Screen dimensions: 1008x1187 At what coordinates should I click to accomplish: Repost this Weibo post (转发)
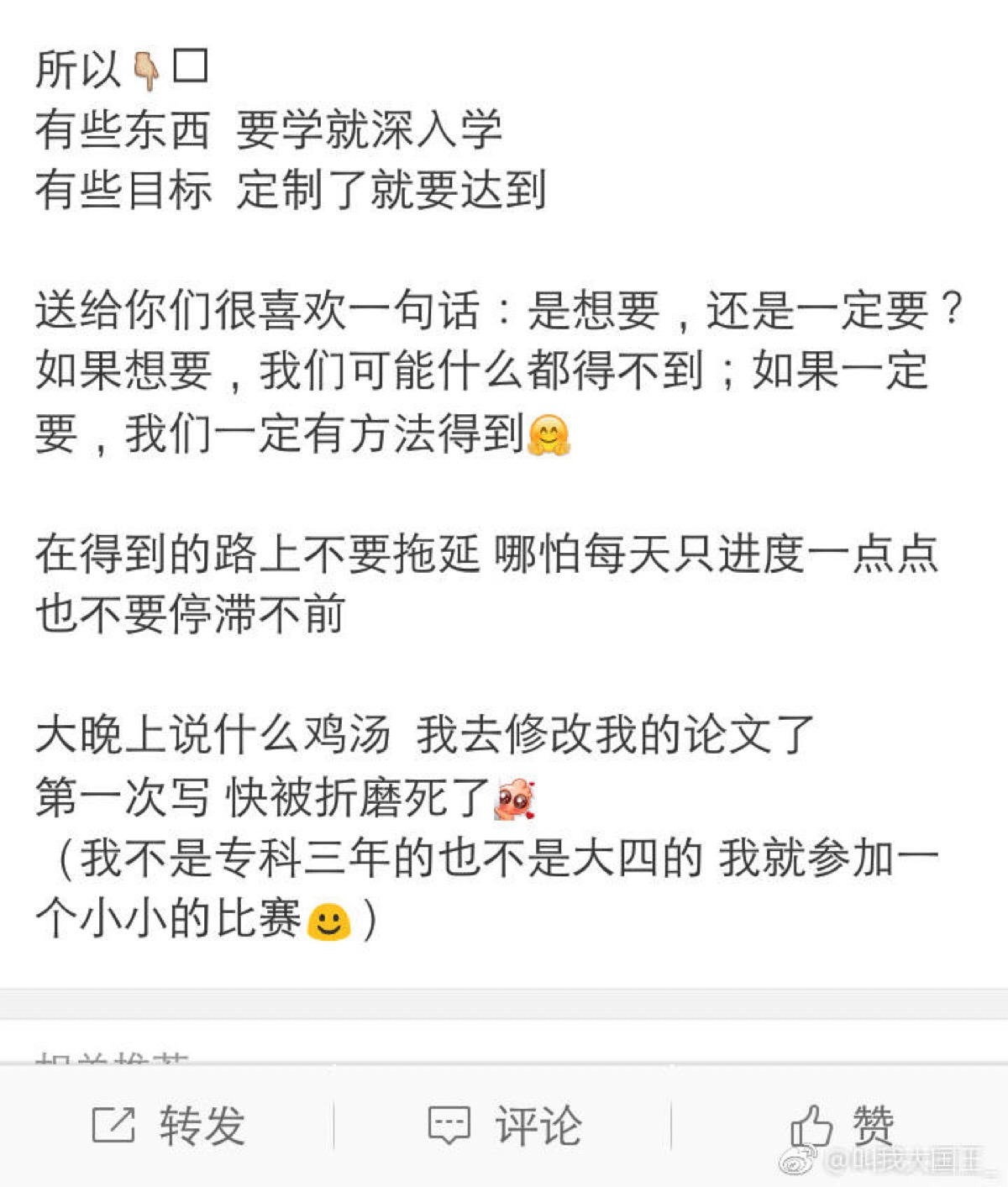[x=168, y=1126]
